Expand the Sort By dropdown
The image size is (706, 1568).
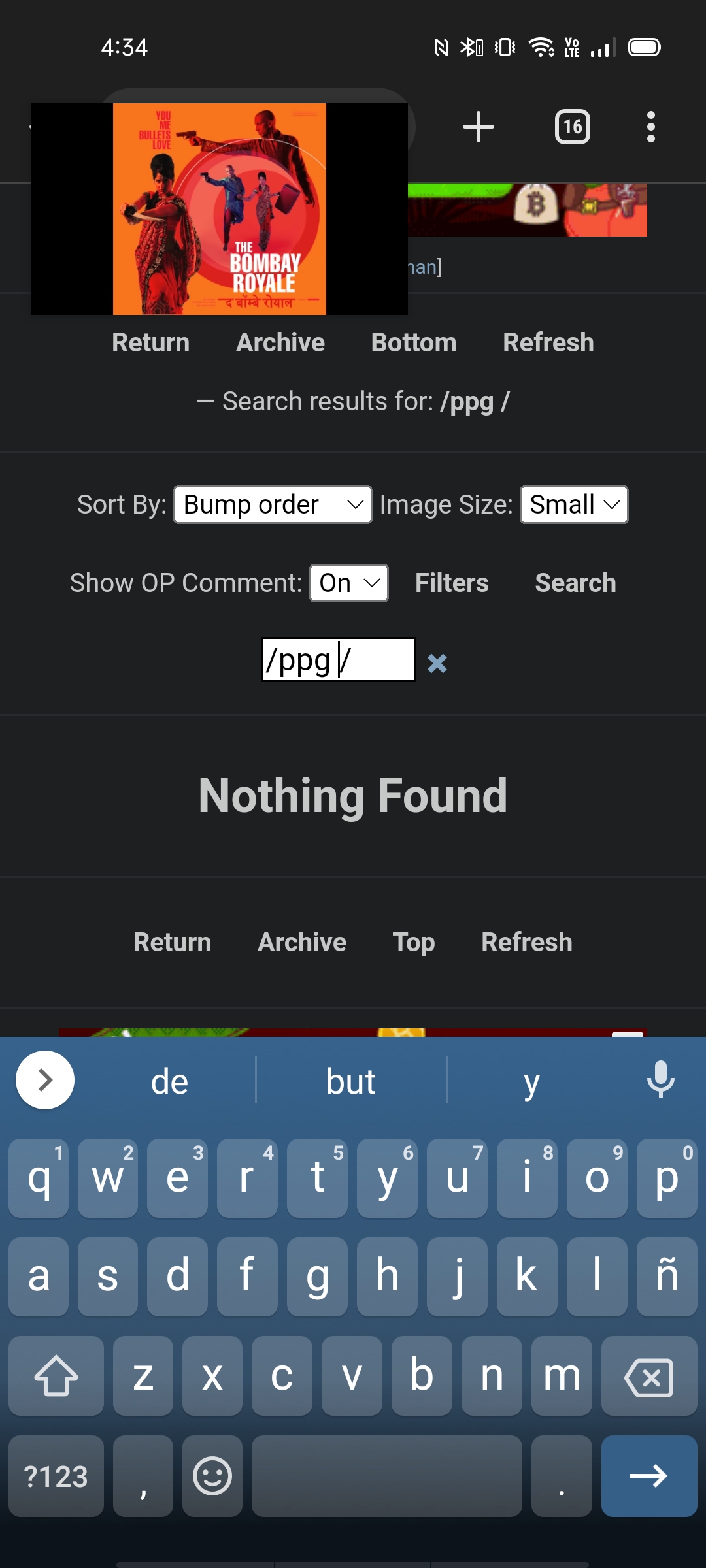[273, 504]
